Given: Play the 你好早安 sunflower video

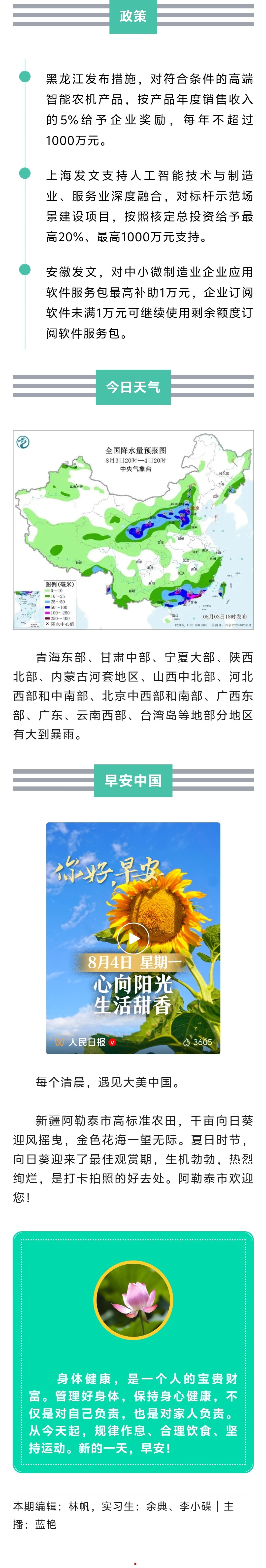Looking at the screenshot, I should (x=133, y=938).
